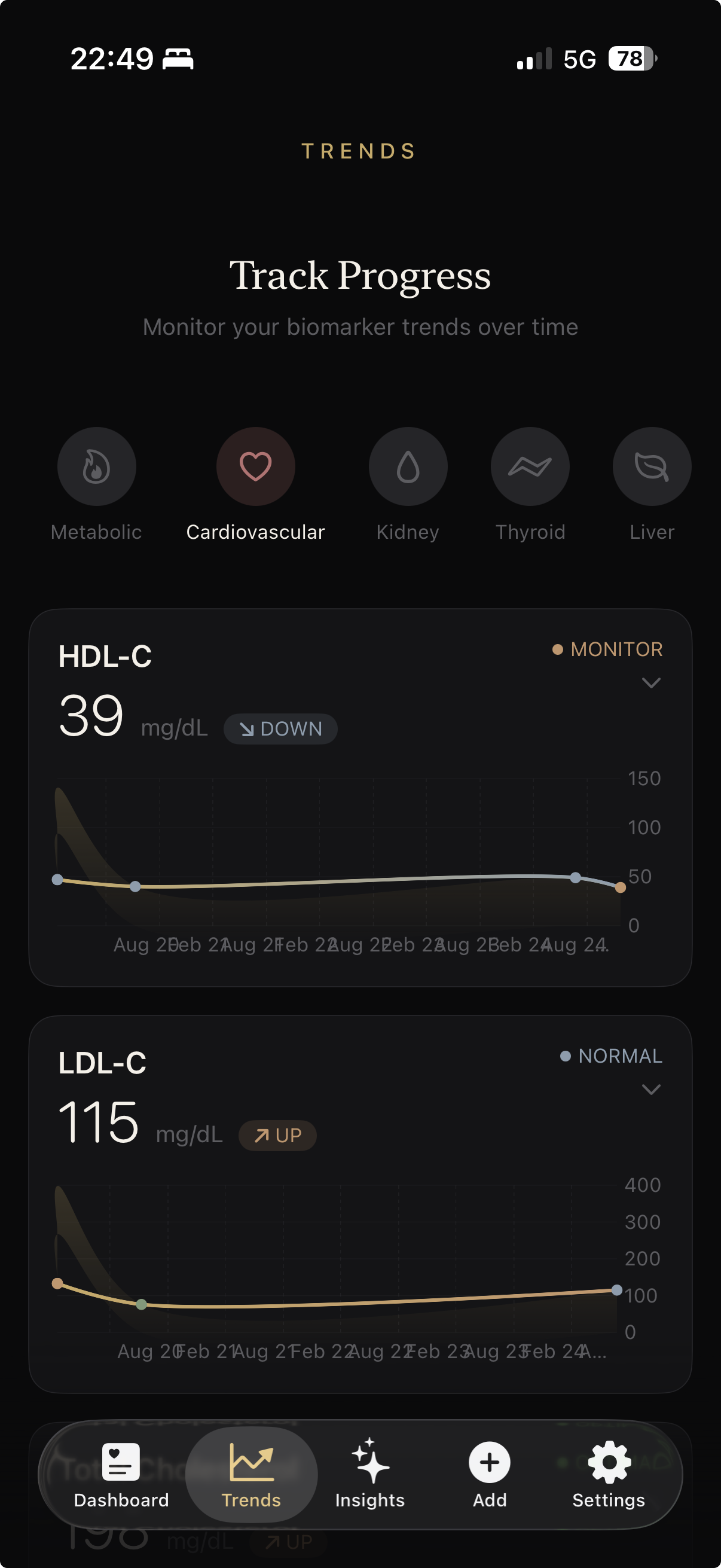Tap the latest LDL-C data point
This screenshot has height=1568, width=721.
617,1290
